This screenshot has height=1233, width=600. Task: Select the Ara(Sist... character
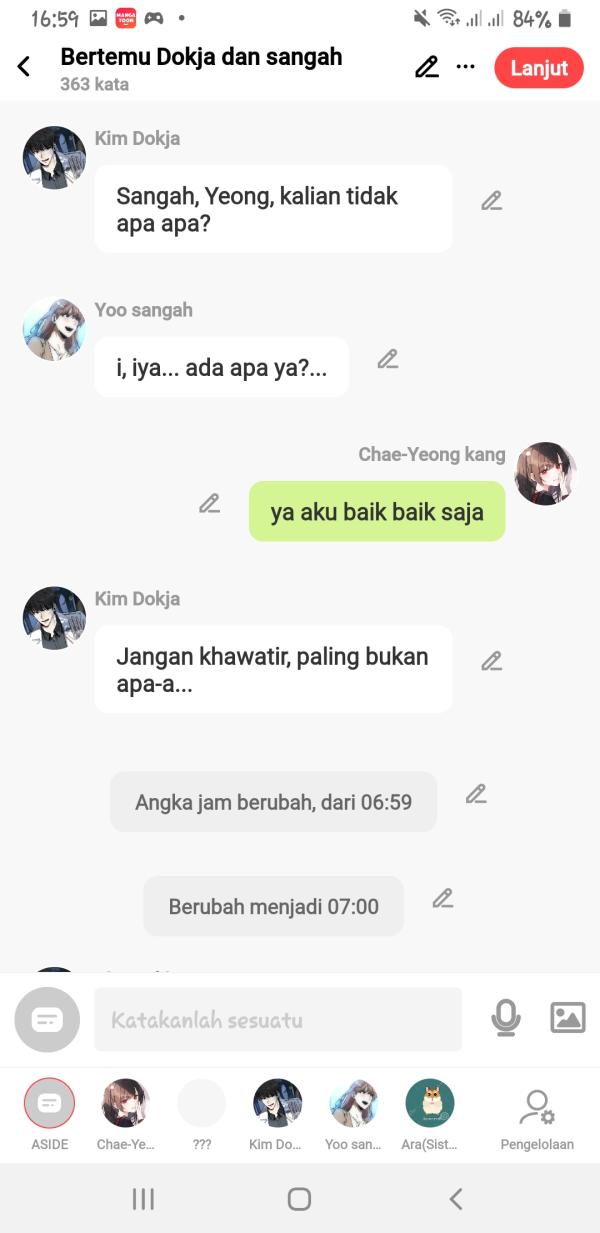pos(430,1104)
